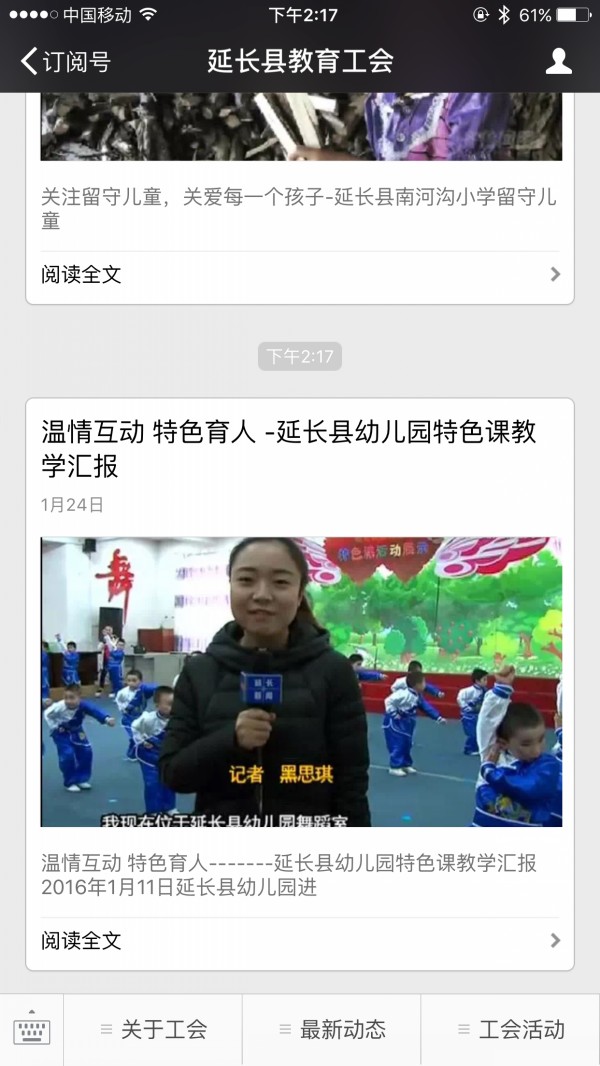Screen dimensions: 600x1066
Task: Open the 工会活动 menu
Action: pos(511,1029)
